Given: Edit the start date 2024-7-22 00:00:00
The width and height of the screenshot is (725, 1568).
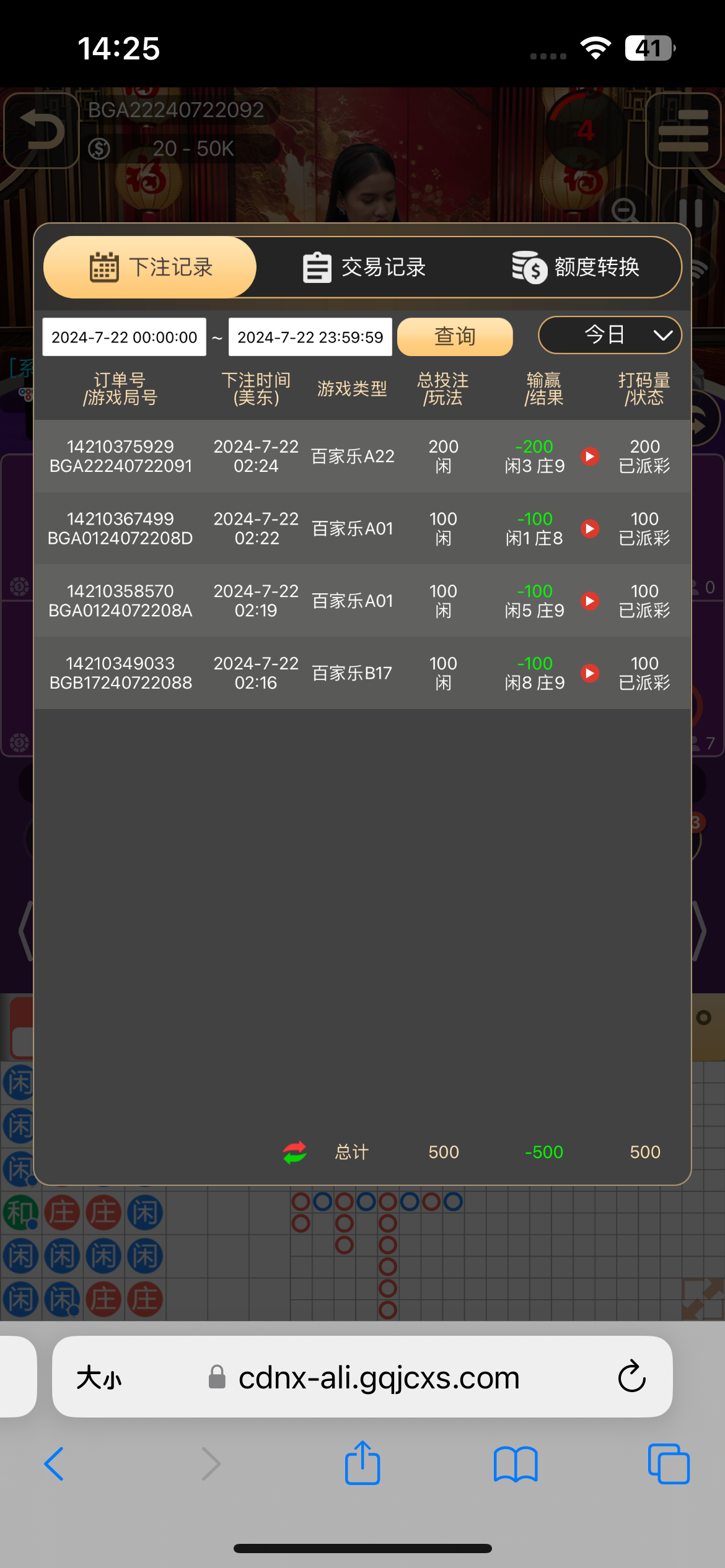Looking at the screenshot, I should (x=124, y=338).
